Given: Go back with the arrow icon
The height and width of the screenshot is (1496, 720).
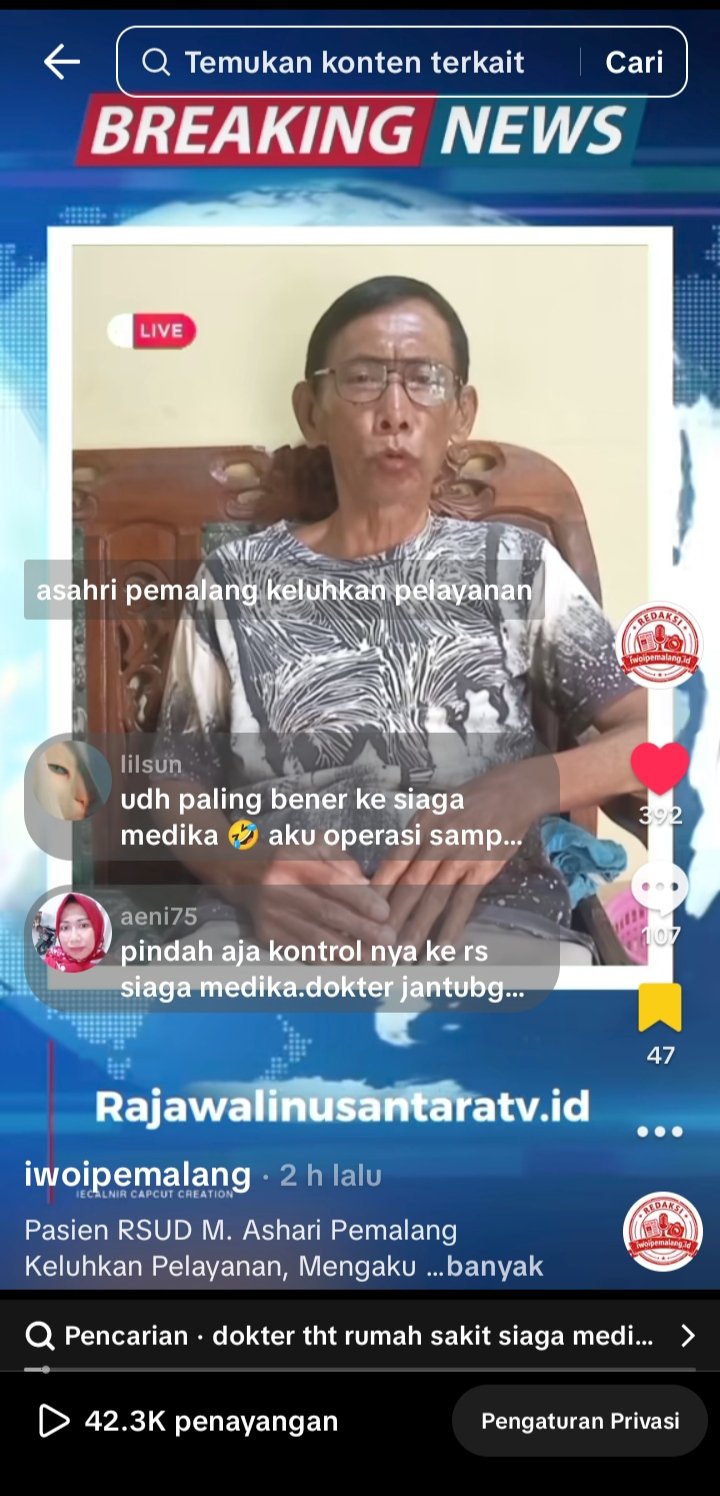Looking at the screenshot, I should tap(61, 62).
